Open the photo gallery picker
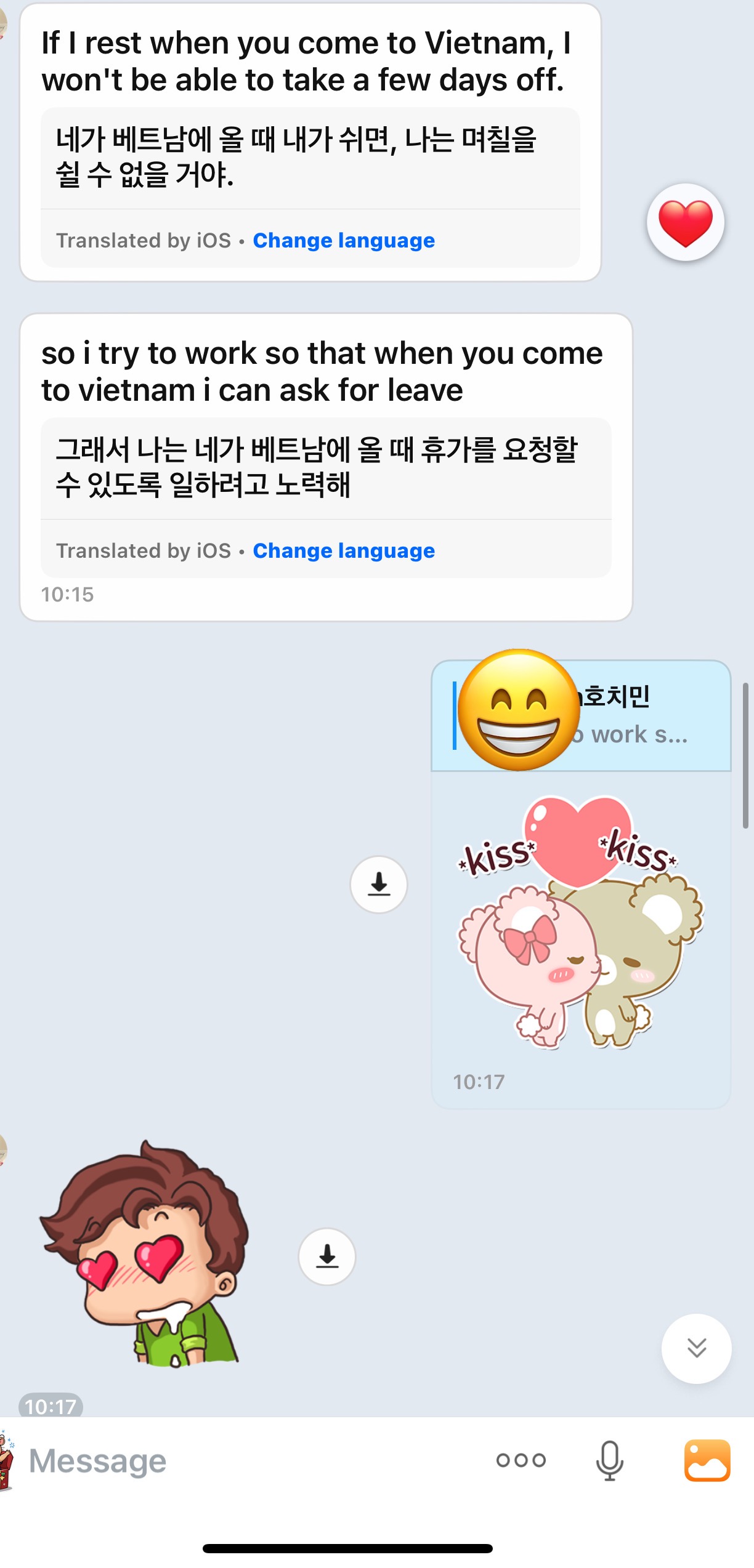 click(x=707, y=1460)
